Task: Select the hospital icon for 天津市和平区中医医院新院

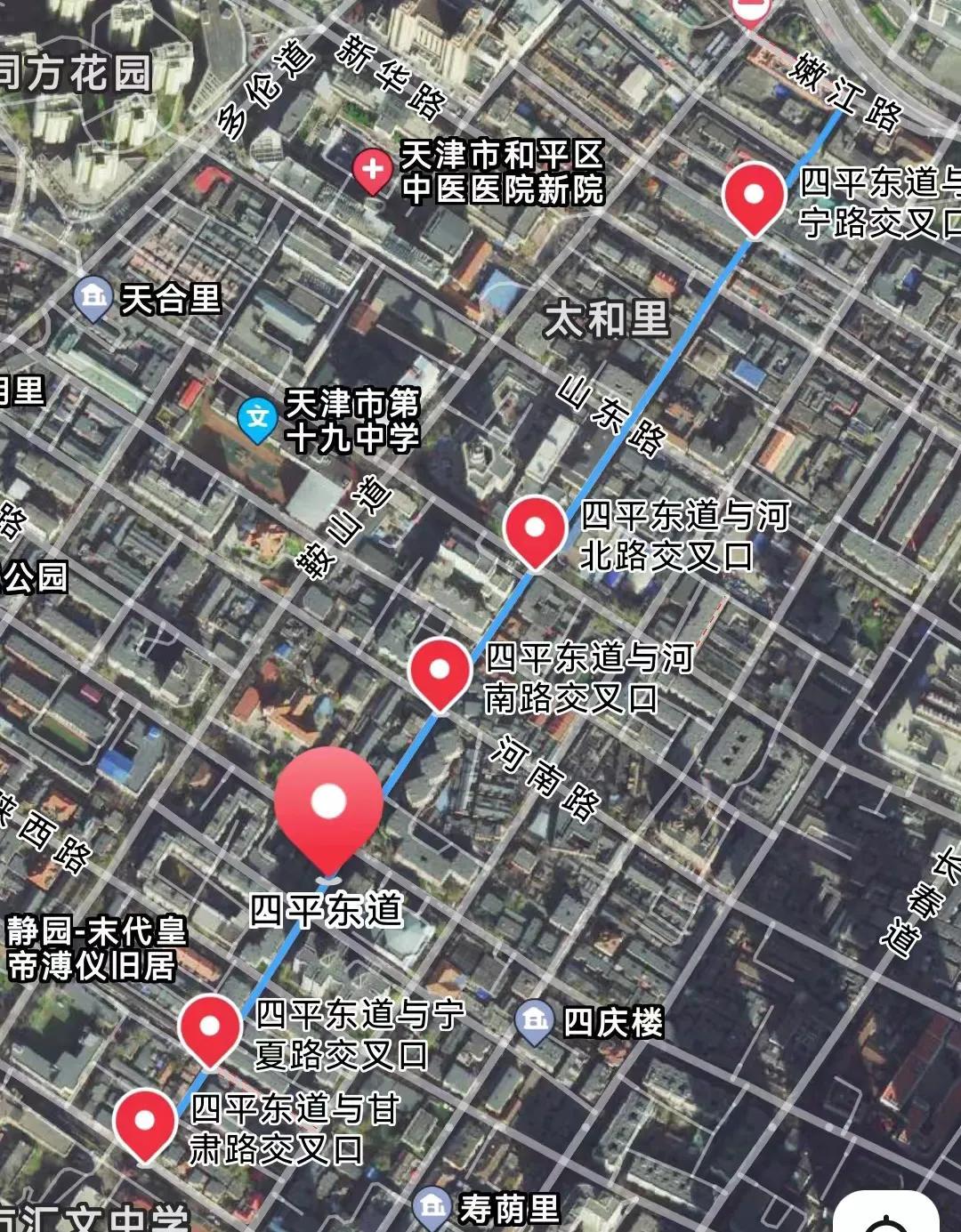Action: [x=372, y=169]
